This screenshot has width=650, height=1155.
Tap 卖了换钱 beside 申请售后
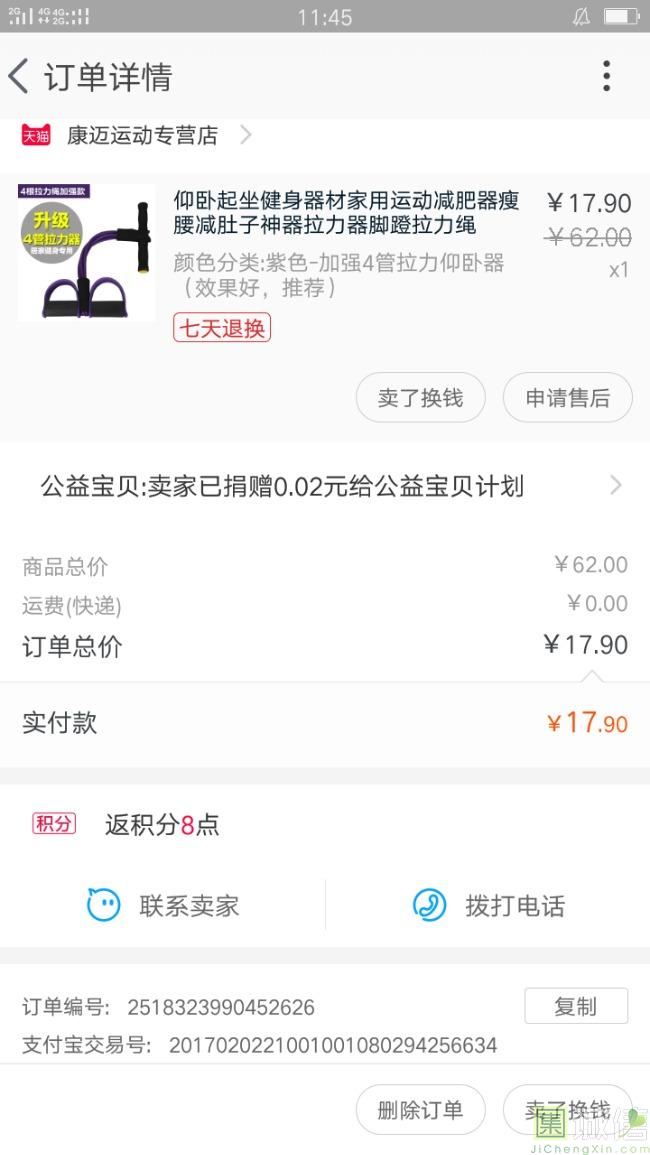[x=420, y=398]
